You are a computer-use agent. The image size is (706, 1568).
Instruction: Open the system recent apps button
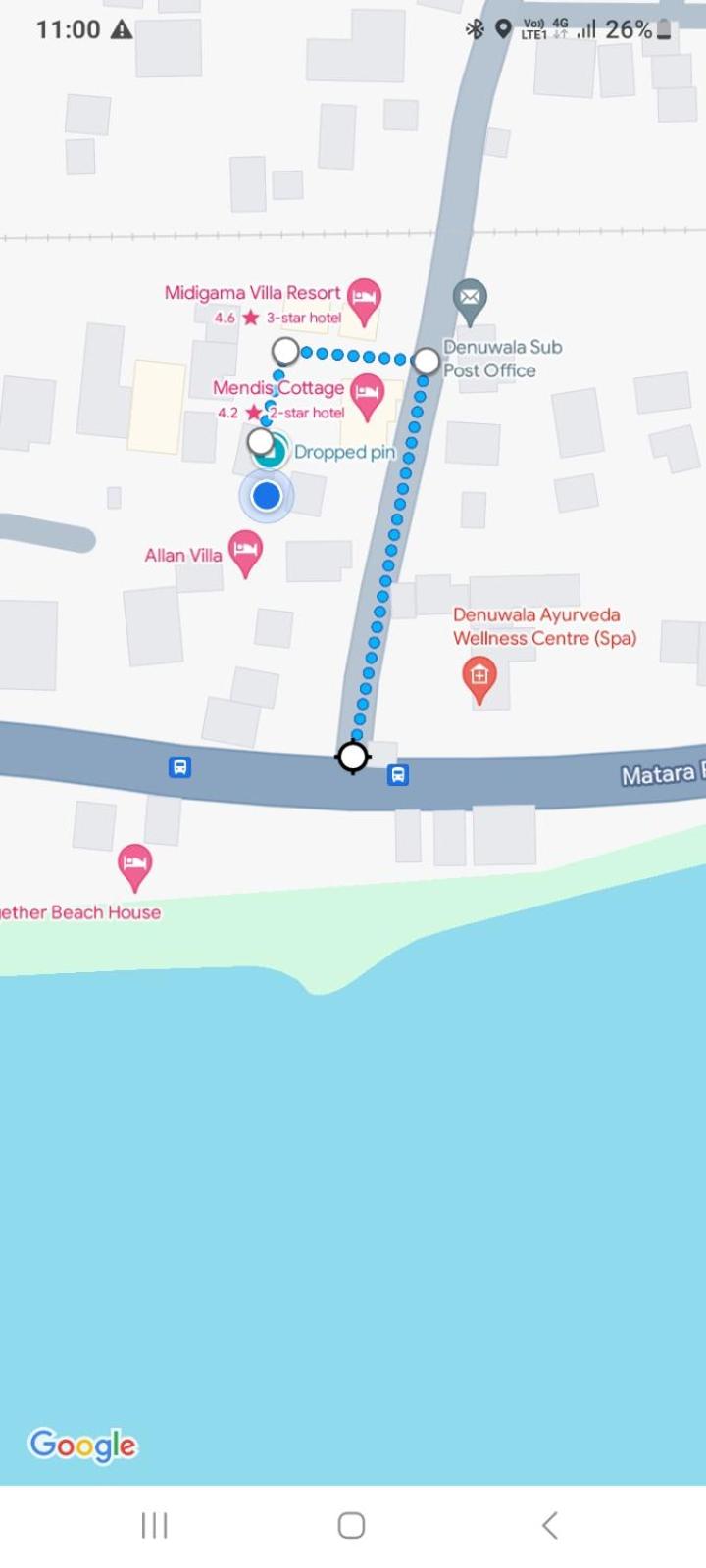point(154,1525)
